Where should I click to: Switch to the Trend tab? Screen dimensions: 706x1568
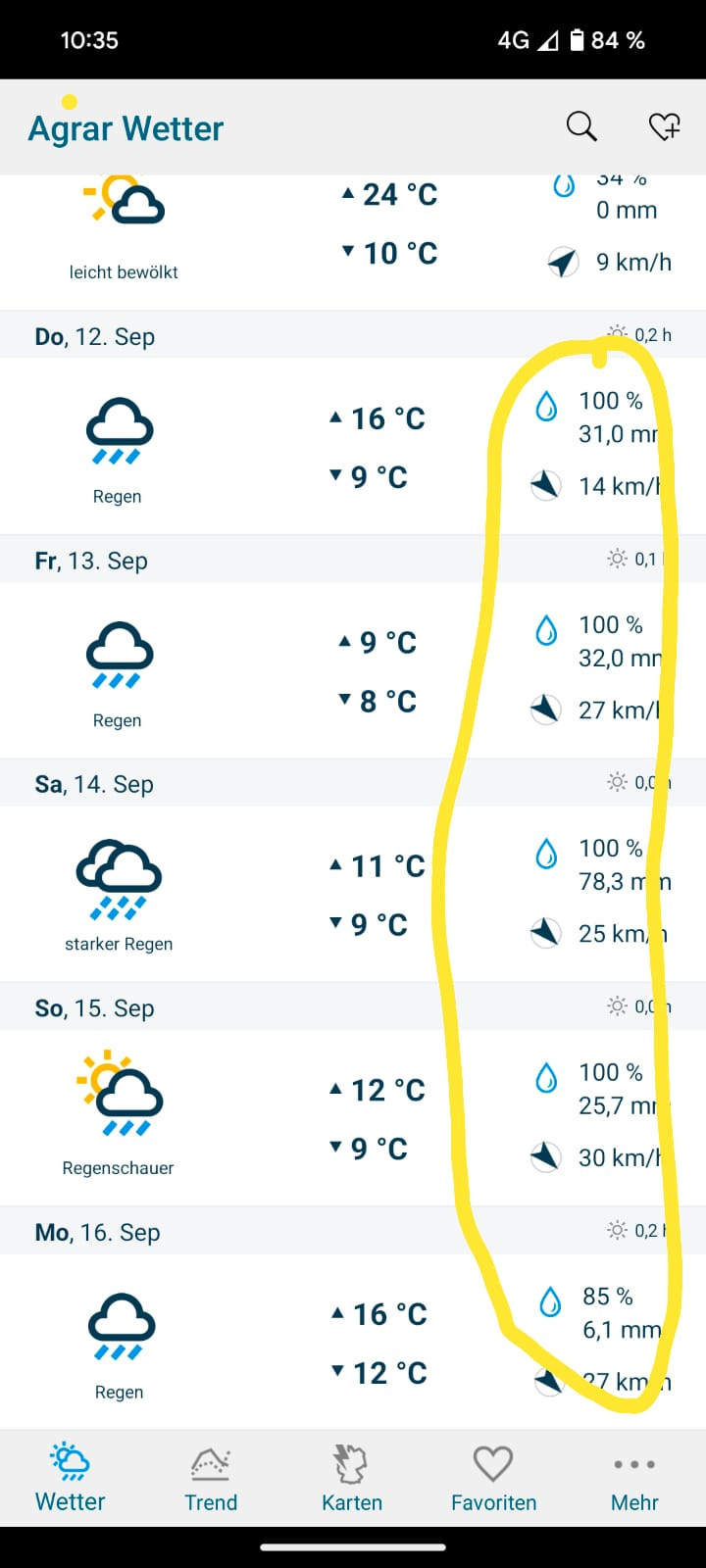(211, 1479)
